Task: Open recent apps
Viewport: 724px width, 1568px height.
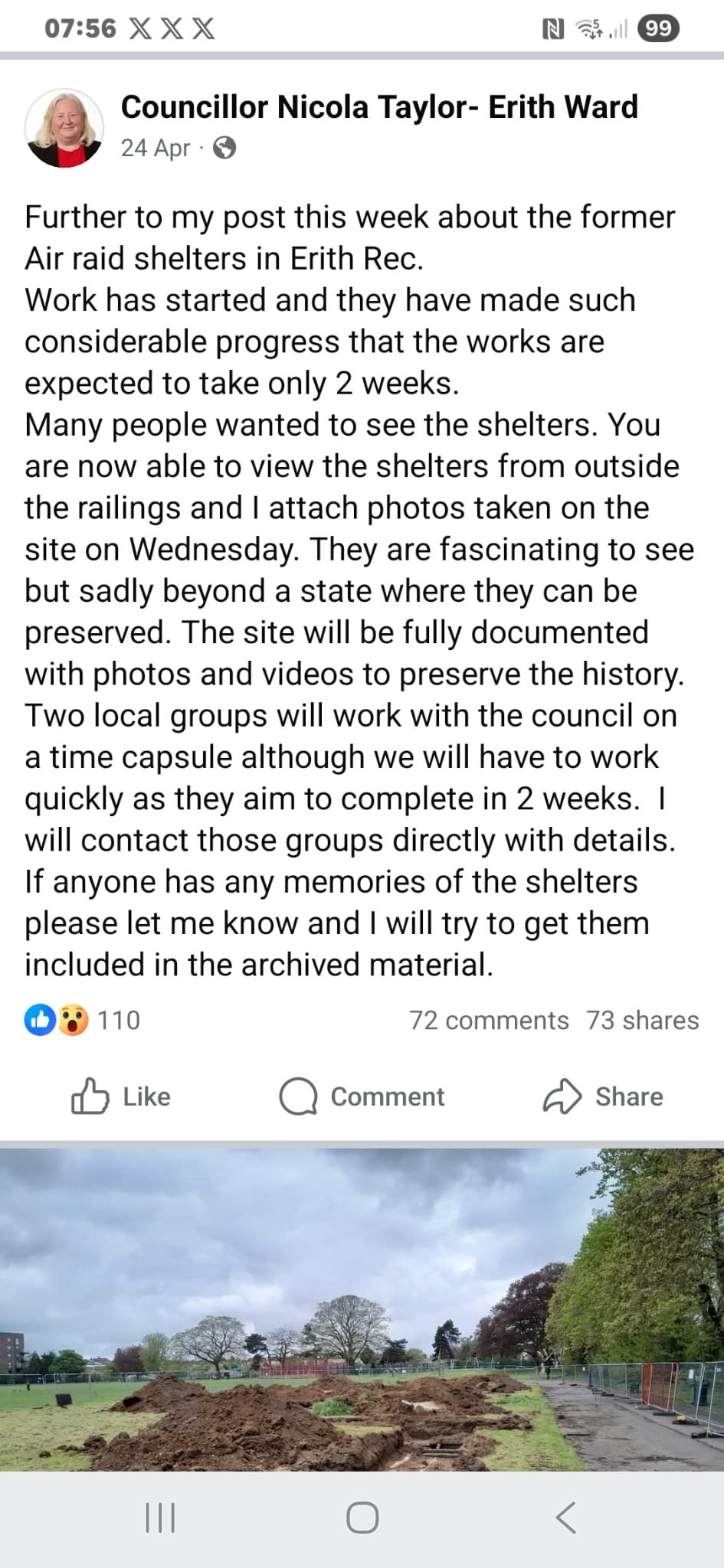Action: 160,1517
